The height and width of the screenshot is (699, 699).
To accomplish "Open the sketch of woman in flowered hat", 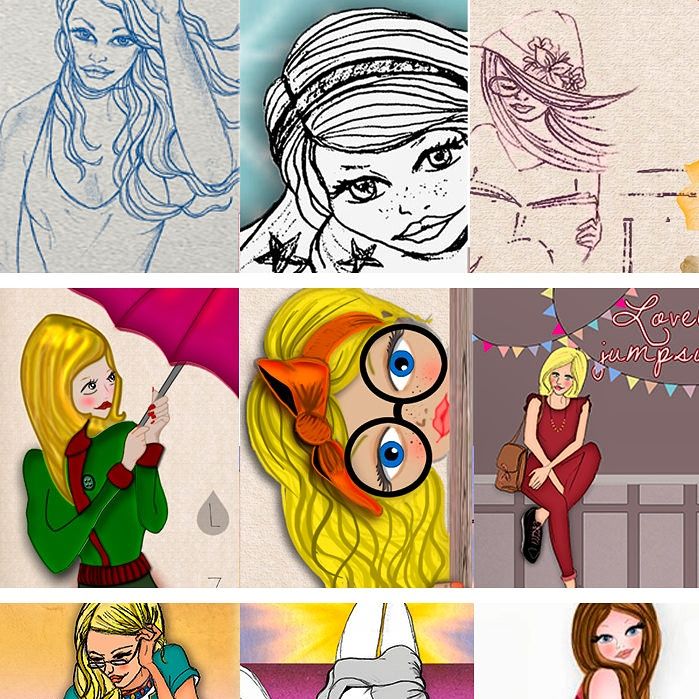I will (x=584, y=135).
